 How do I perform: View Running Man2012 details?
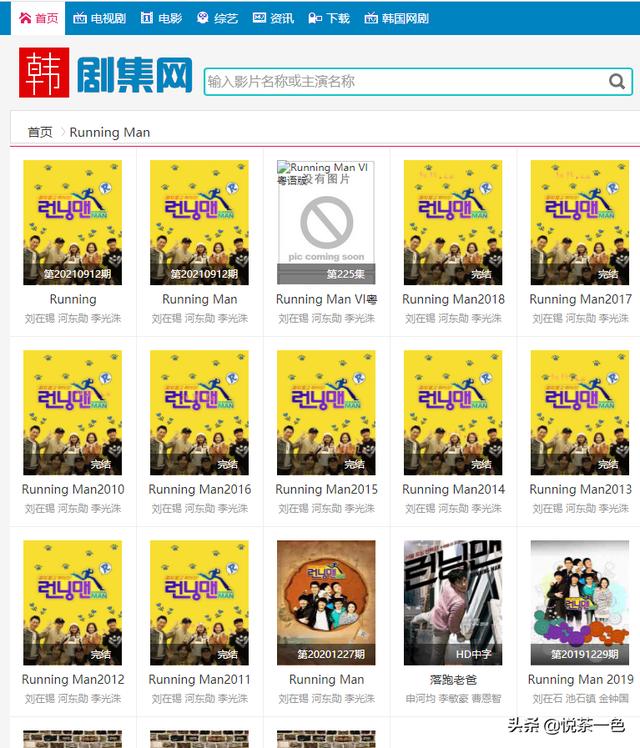tap(73, 603)
